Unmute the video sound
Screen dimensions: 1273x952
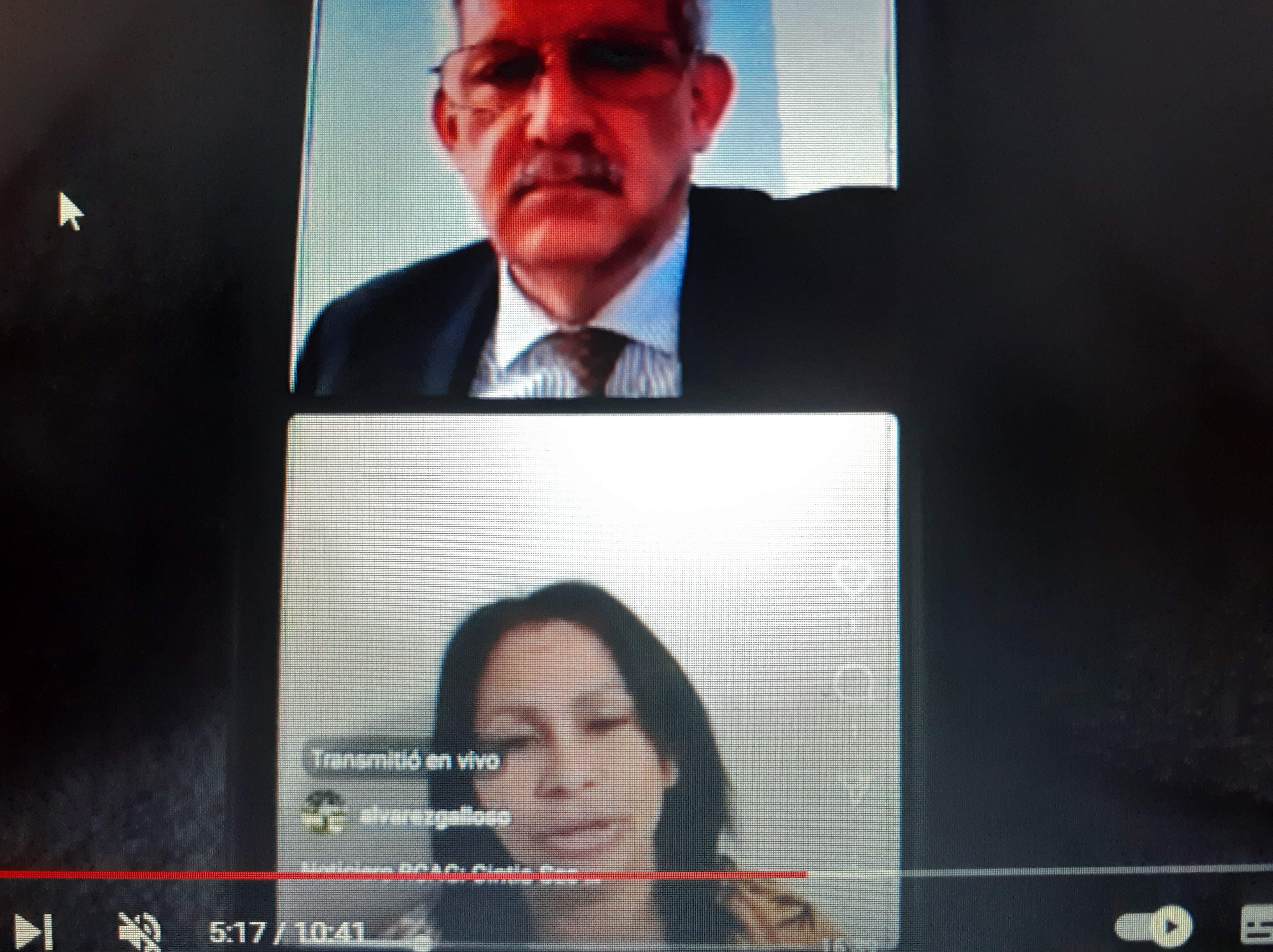pos(140,931)
